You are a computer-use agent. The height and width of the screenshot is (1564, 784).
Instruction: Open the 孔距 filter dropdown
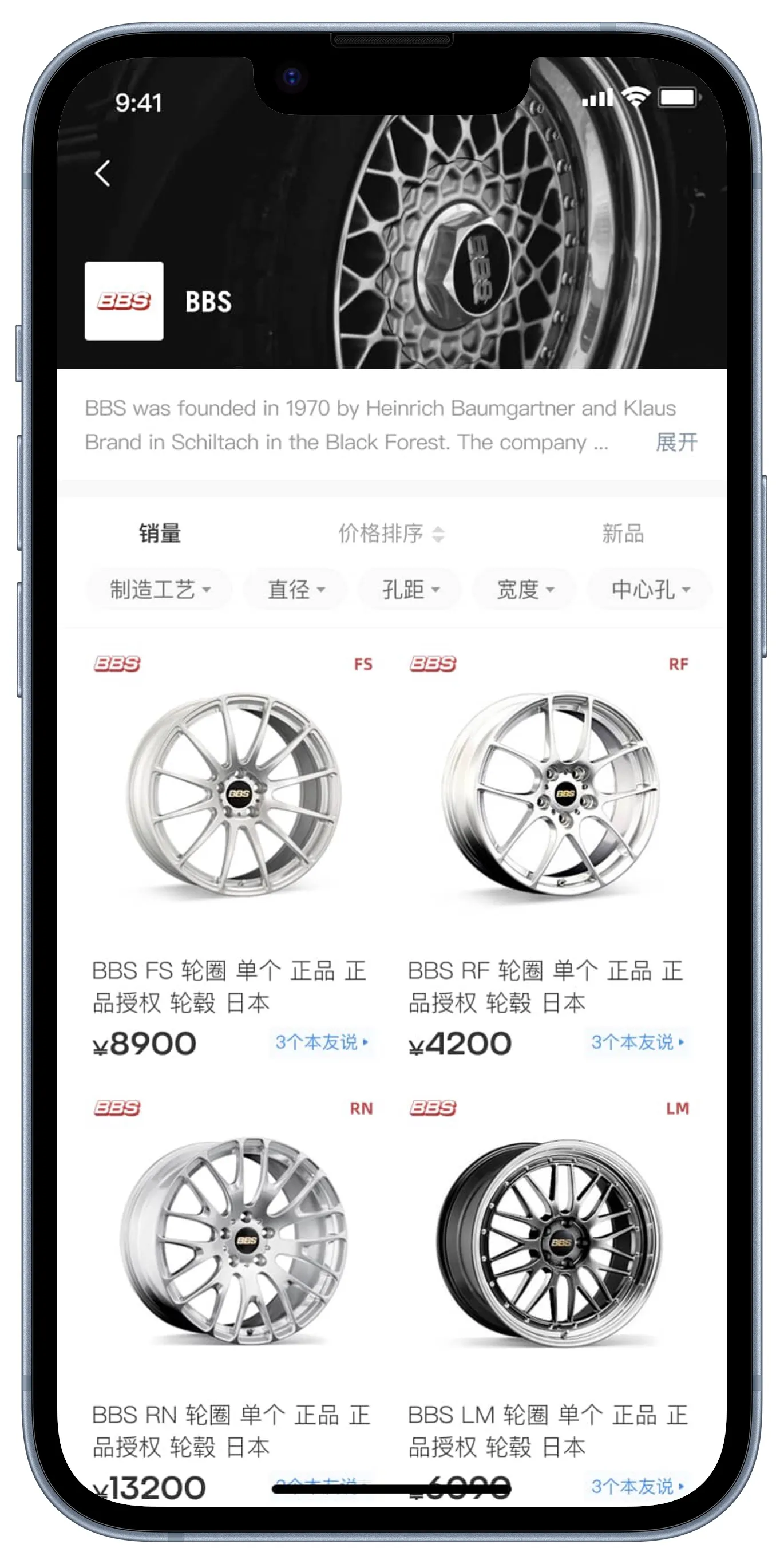(x=410, y=589)
